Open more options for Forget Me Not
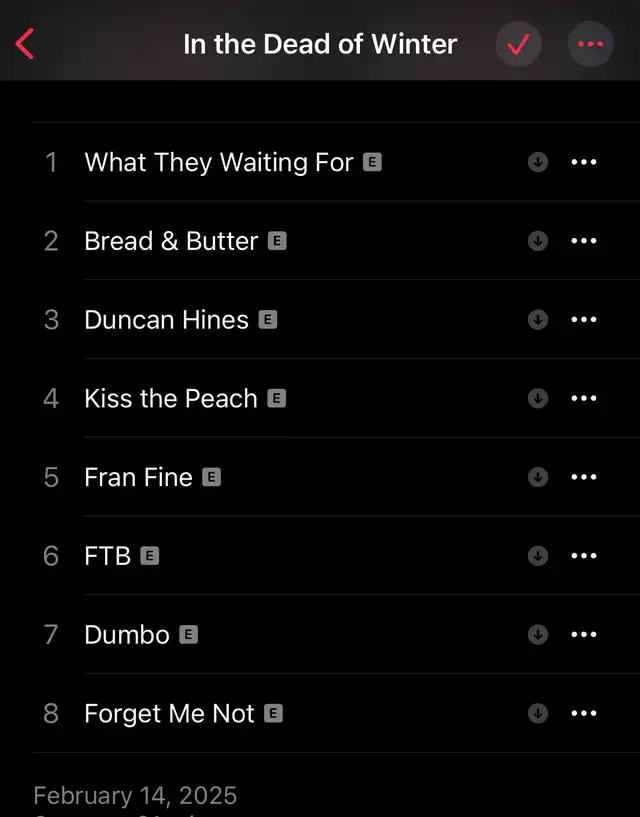Image resolution: width=640 pixels, height=817 pixels. tap(583, 714)
